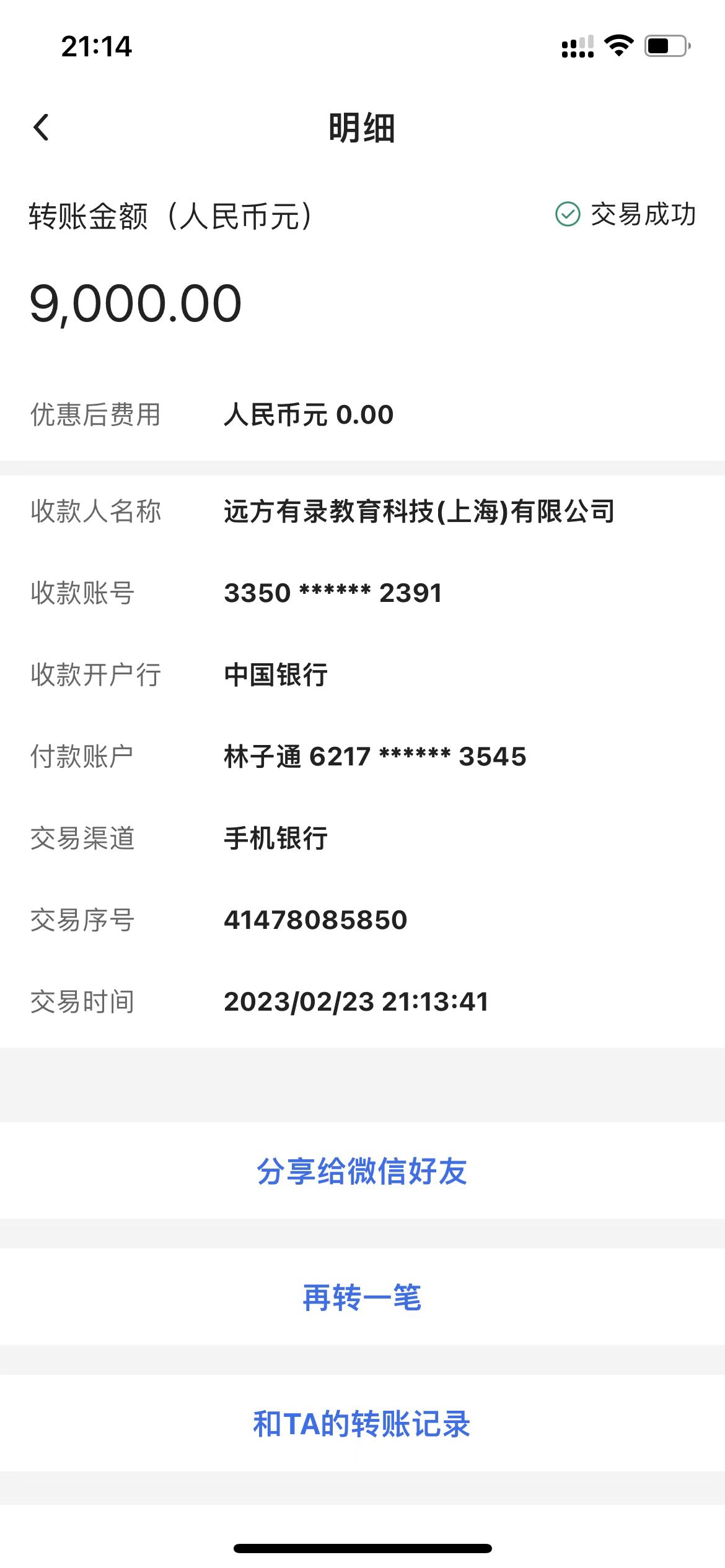Go back using the top-left arrow
This screenshot has height=1568, width=725.
pyautogui.click(x=42, y=128)
